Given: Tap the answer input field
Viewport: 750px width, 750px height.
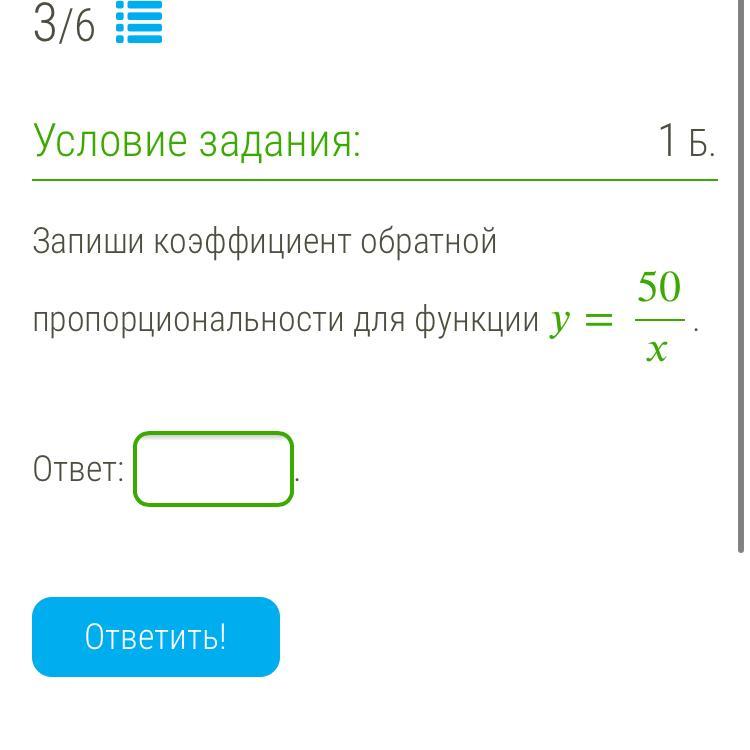Looking at the screenshot, I should [x=213, y=469].
